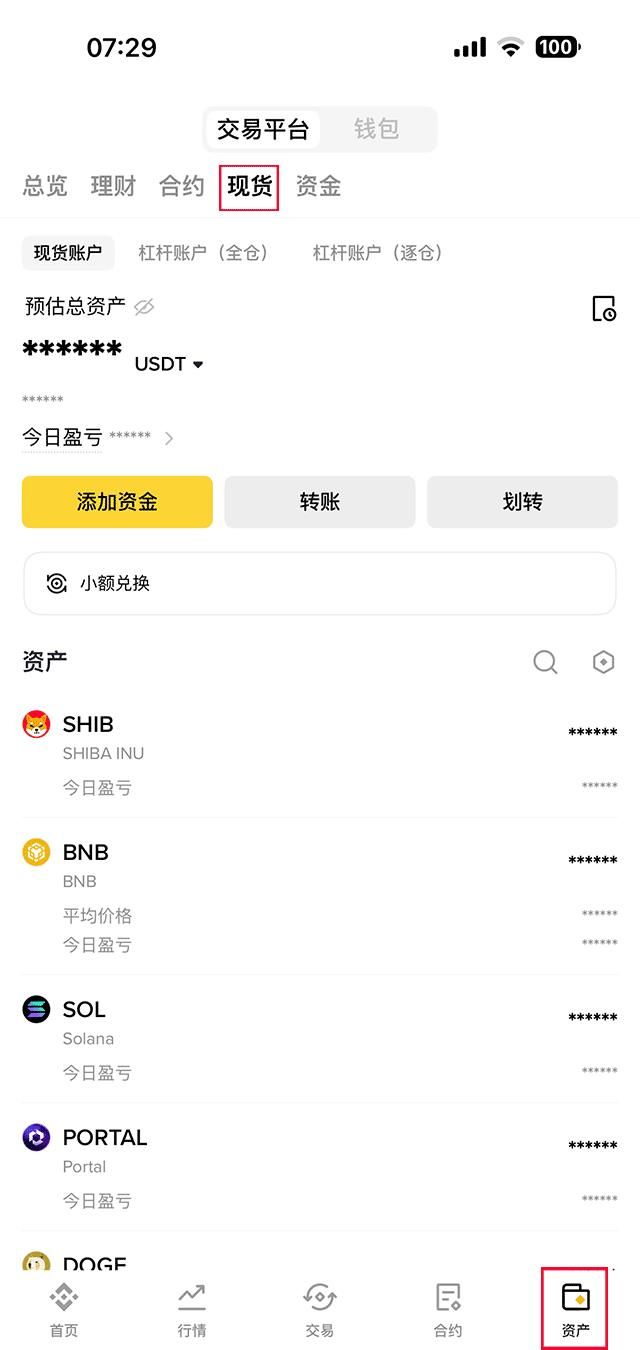640x1350 pixels.
Task: Go to the 资金 tab
Action: (x=318, y=187)
